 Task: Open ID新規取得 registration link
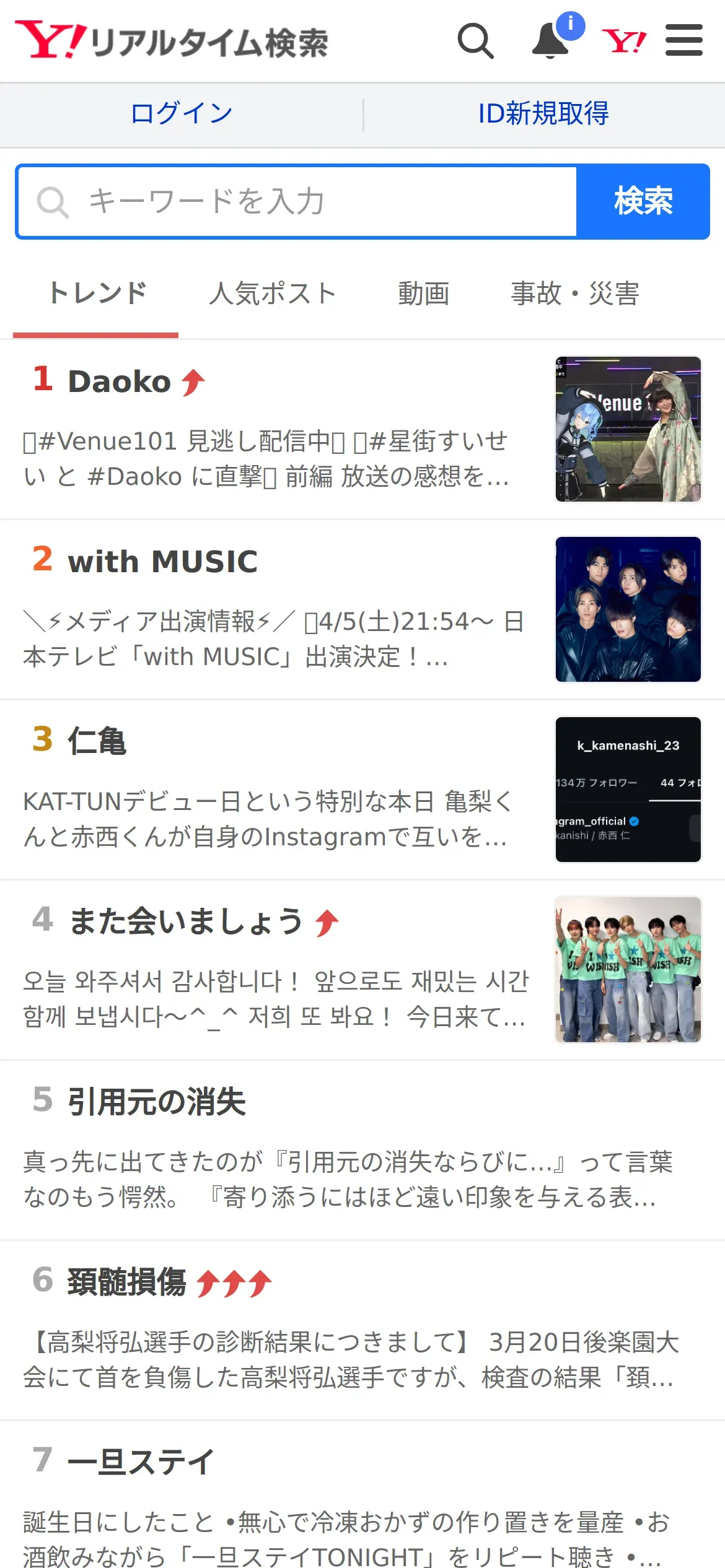pyautogui.click(x=543, y=114)
